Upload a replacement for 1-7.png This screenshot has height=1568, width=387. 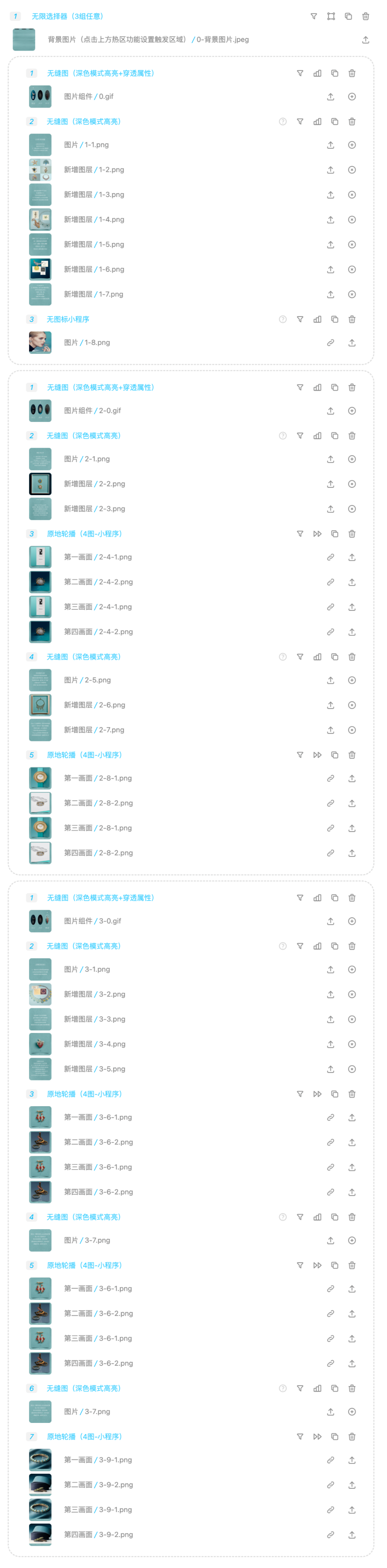pyautogui.click(x=330, y=294)
